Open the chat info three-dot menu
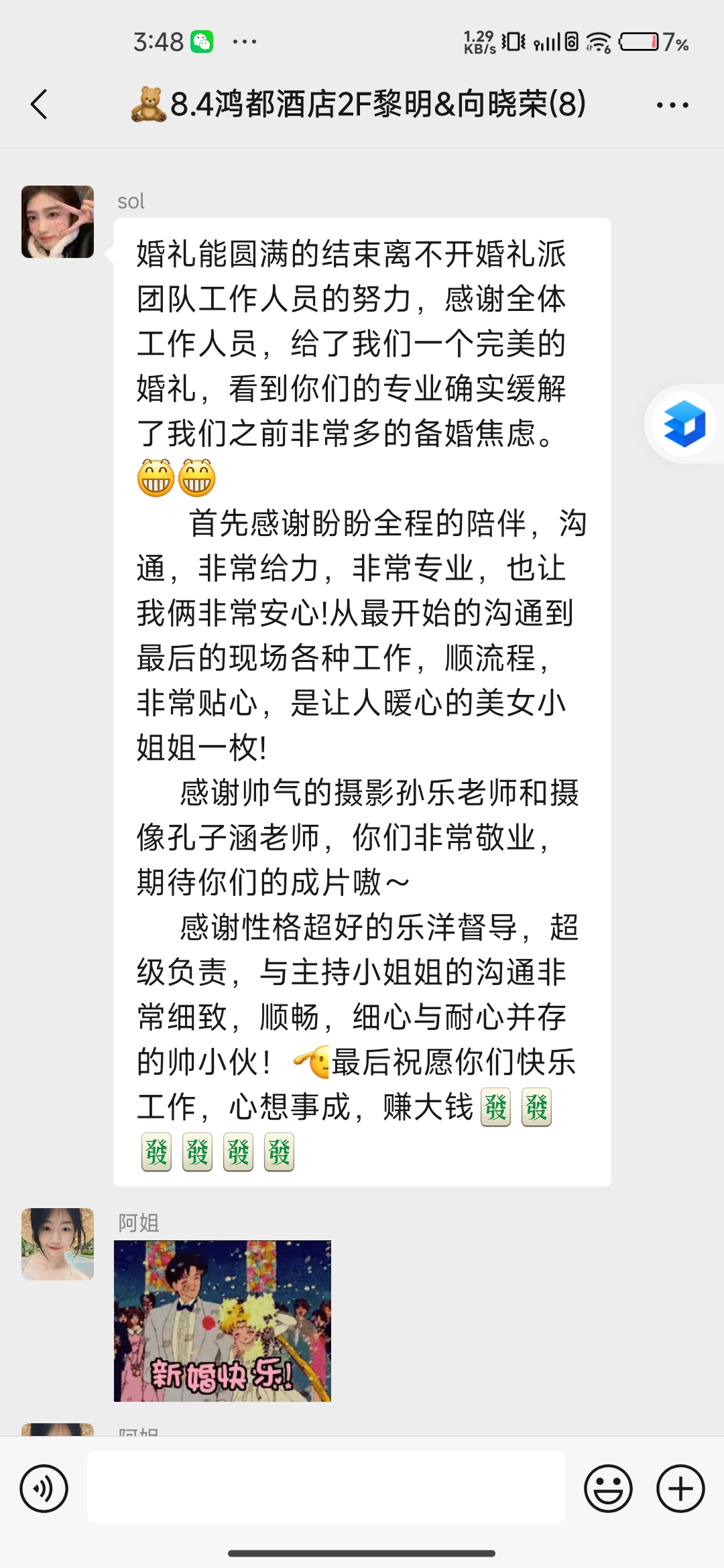 (x=672, y=105)
